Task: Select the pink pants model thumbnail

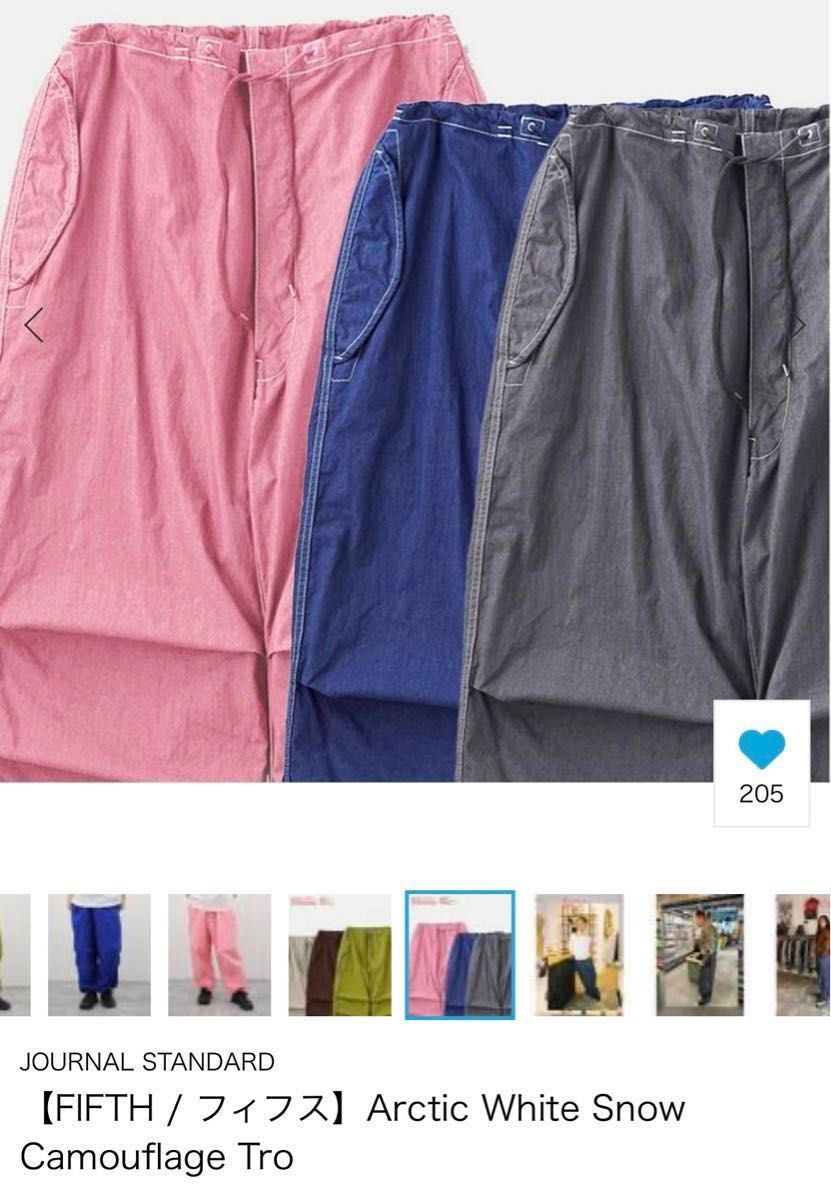Action: click(219, 954)
